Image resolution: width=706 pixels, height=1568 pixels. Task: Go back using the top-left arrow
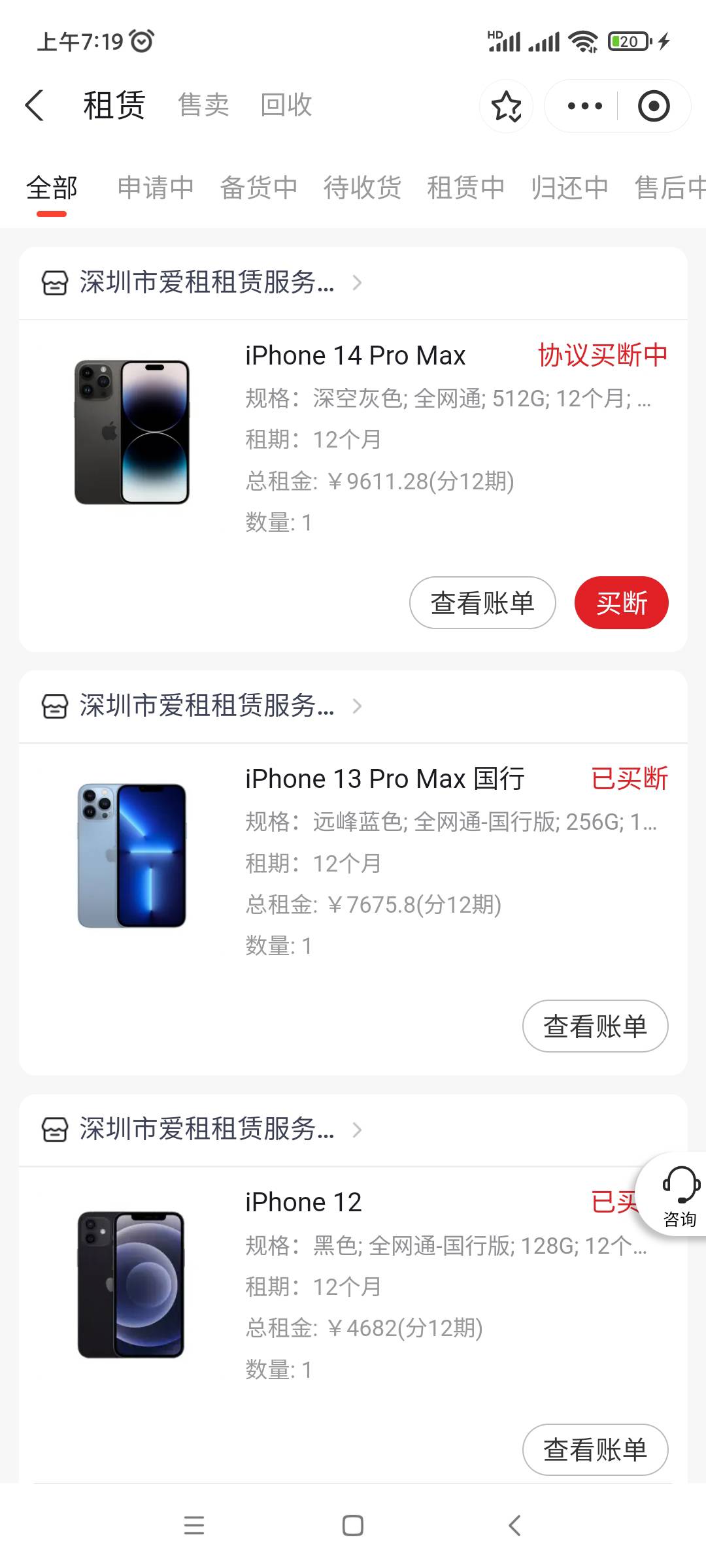tap(35, 105)
